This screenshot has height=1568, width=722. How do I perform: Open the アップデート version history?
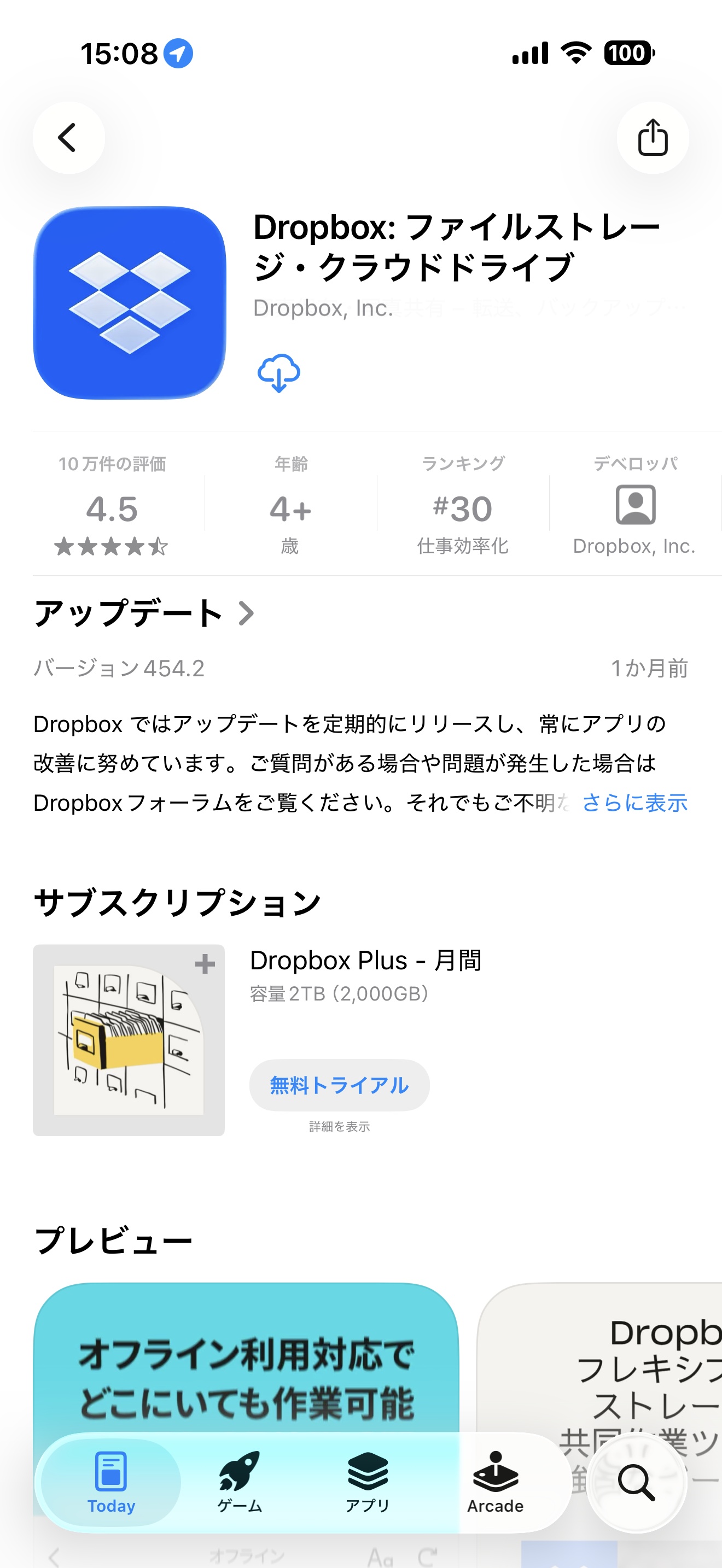coord(144,613)
